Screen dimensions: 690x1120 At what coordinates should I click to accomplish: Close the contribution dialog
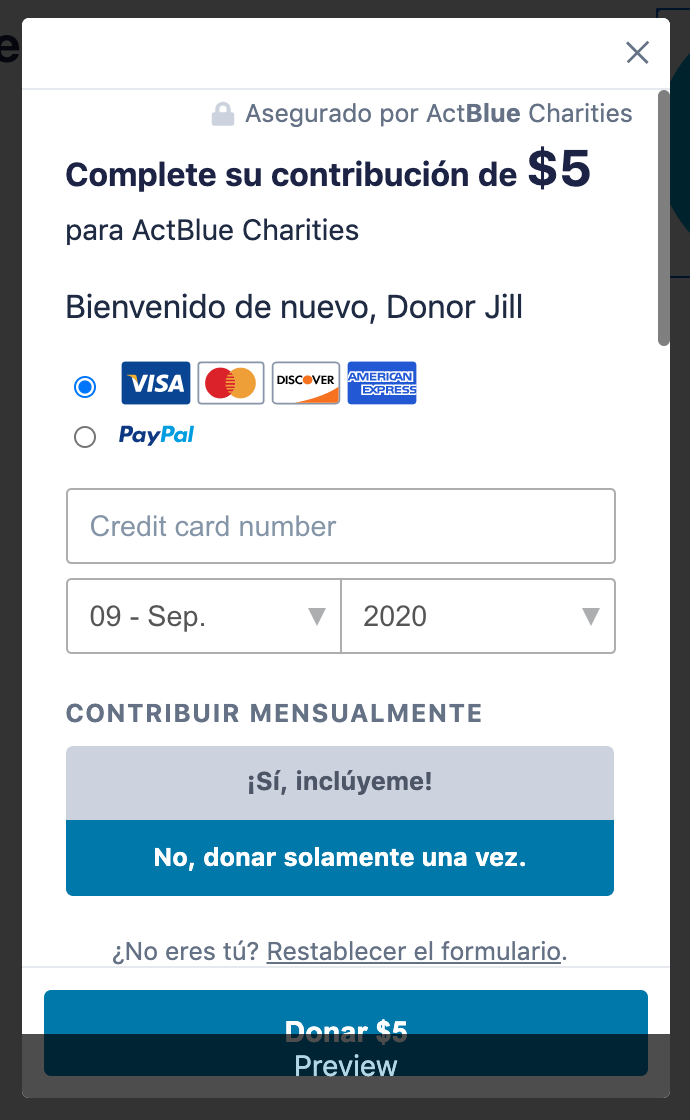[637, 53]
